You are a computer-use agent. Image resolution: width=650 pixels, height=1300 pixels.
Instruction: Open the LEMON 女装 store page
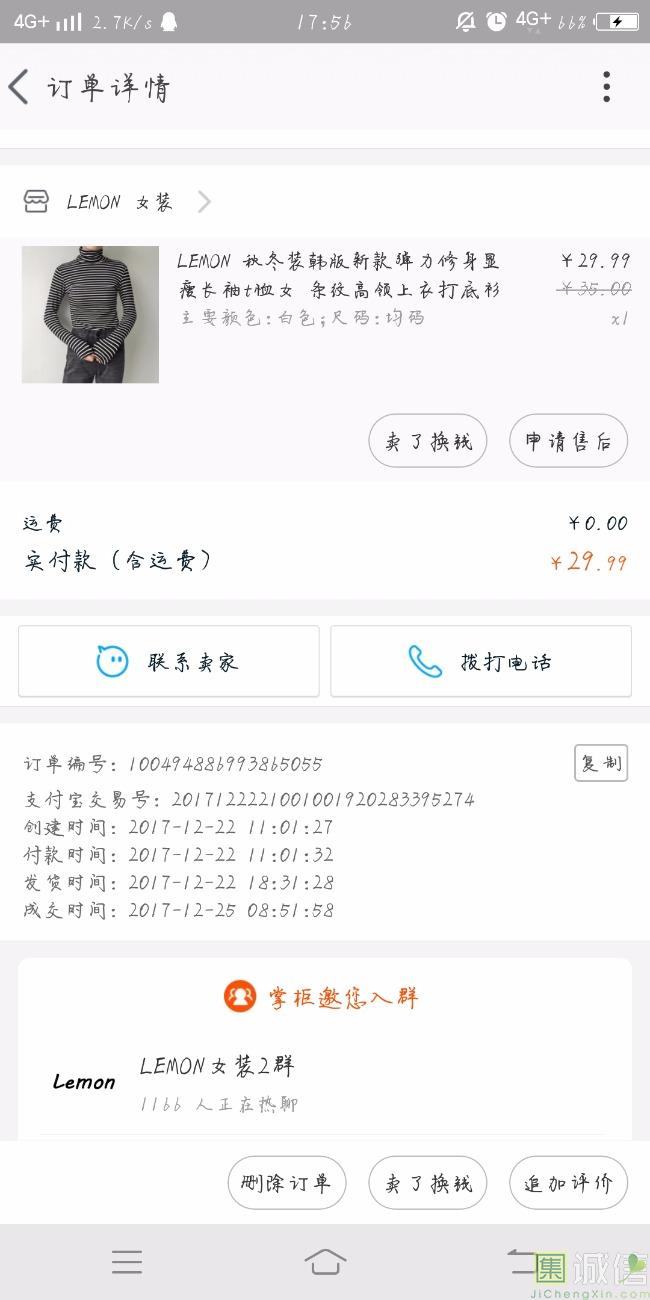point(118,202)
